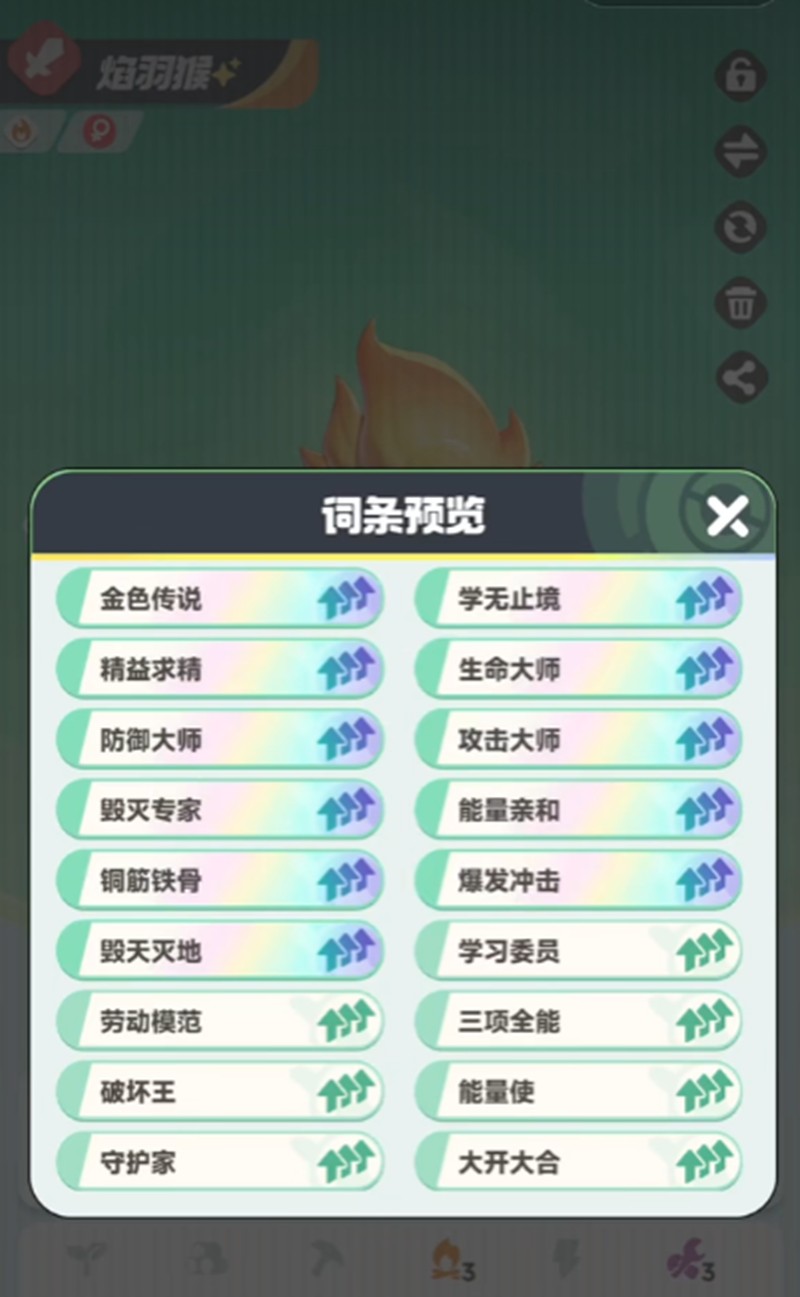Tap the lock icon
Viewport: 800px width, 1297px height.
[741, 76]
